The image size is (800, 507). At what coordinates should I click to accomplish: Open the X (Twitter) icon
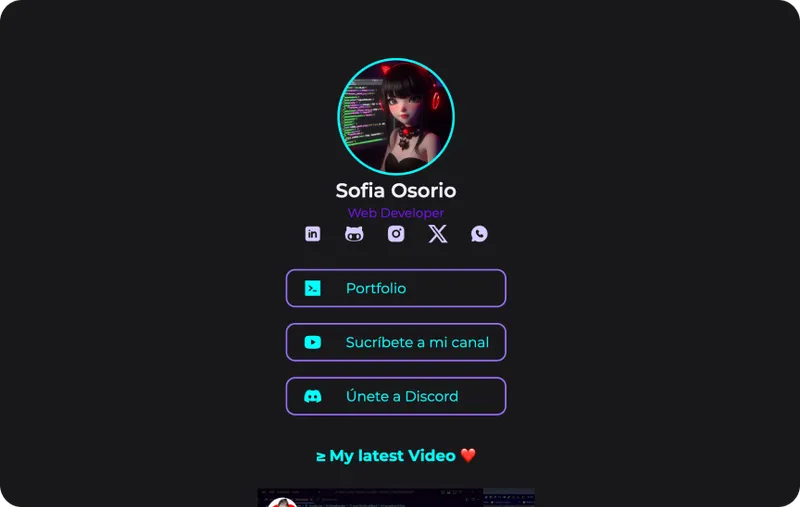tap(438, 234)
